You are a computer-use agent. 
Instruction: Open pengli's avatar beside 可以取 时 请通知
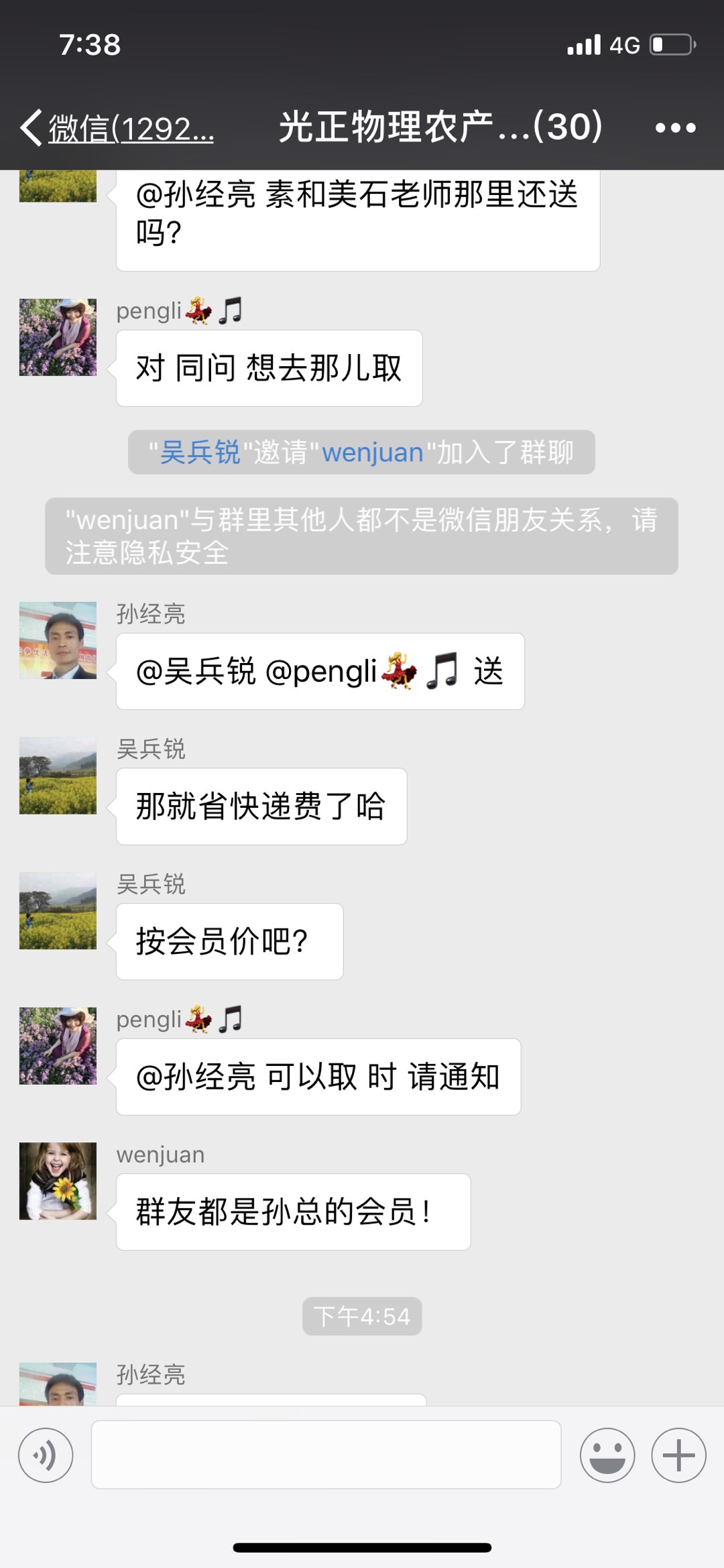click(58, 1046)
